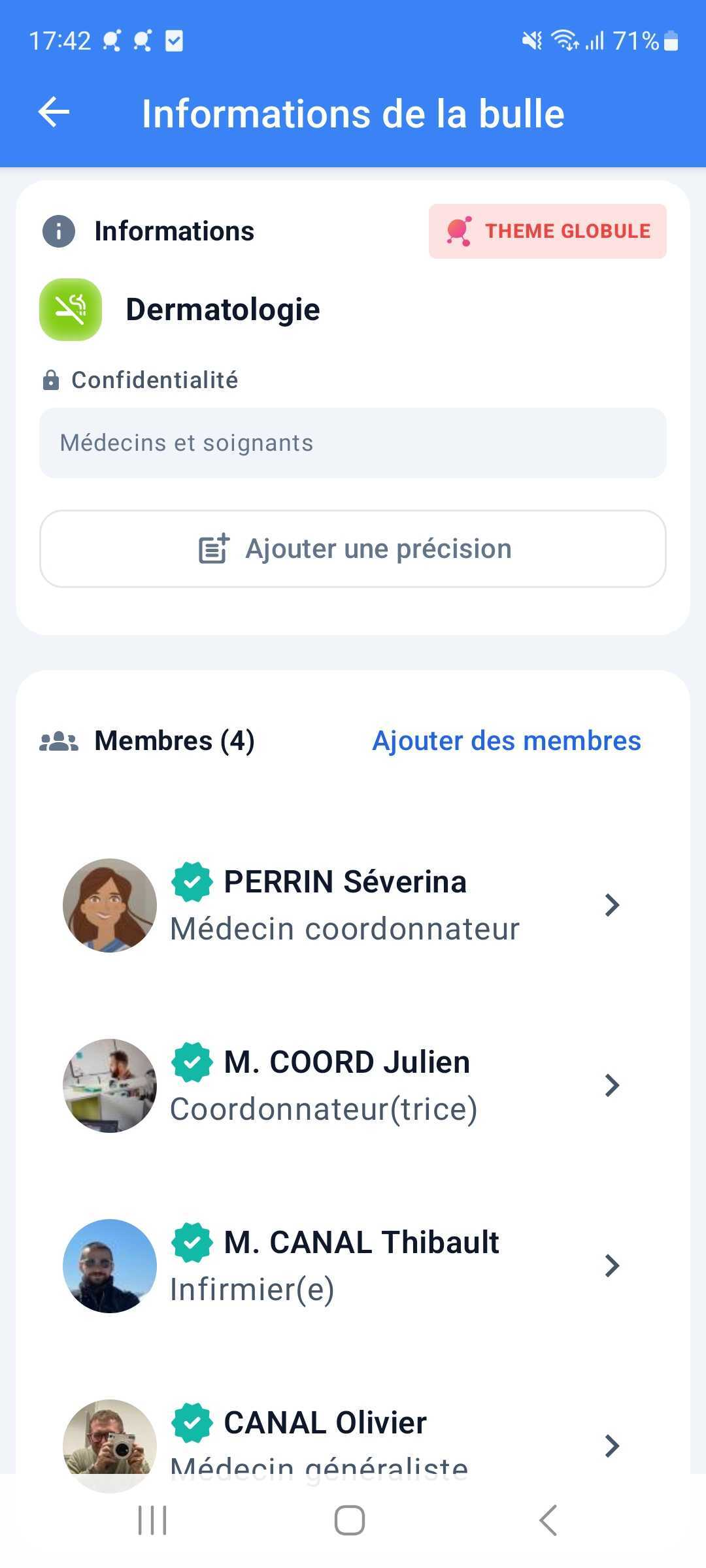Tap Ajouter des membres link

click(506, 741)
